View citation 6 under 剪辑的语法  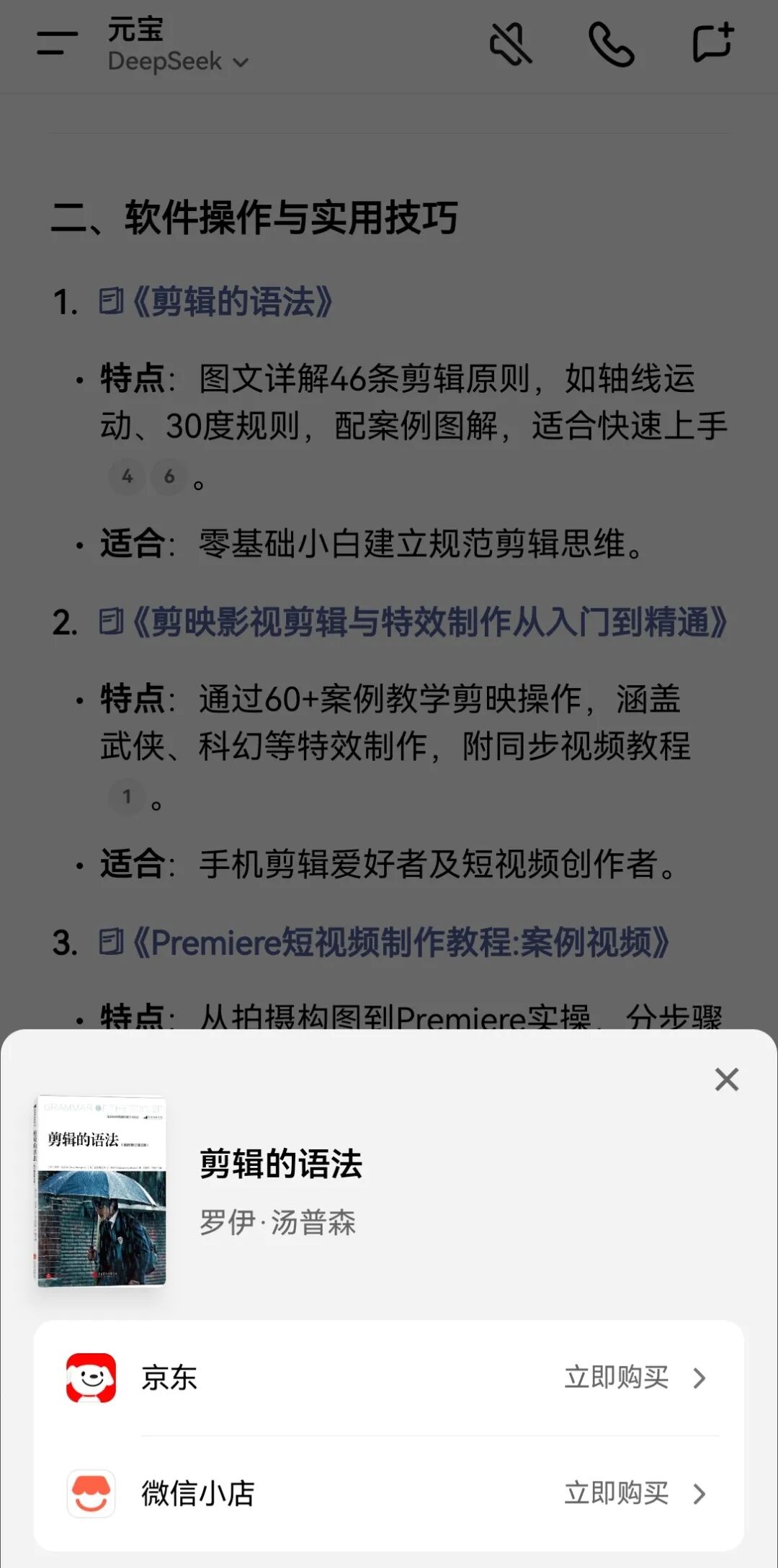tap(169, 476)
